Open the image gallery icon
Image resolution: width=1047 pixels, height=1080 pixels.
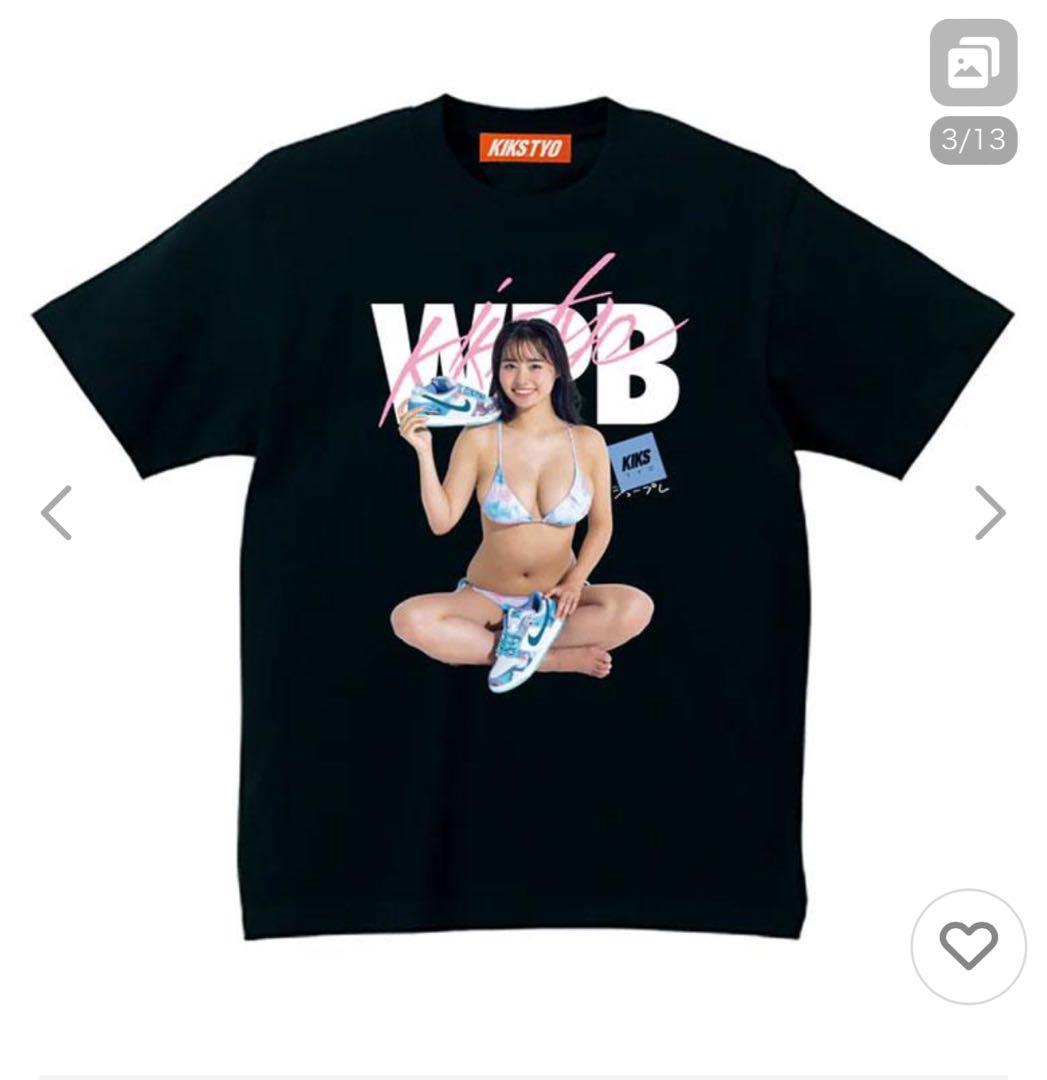972,63
